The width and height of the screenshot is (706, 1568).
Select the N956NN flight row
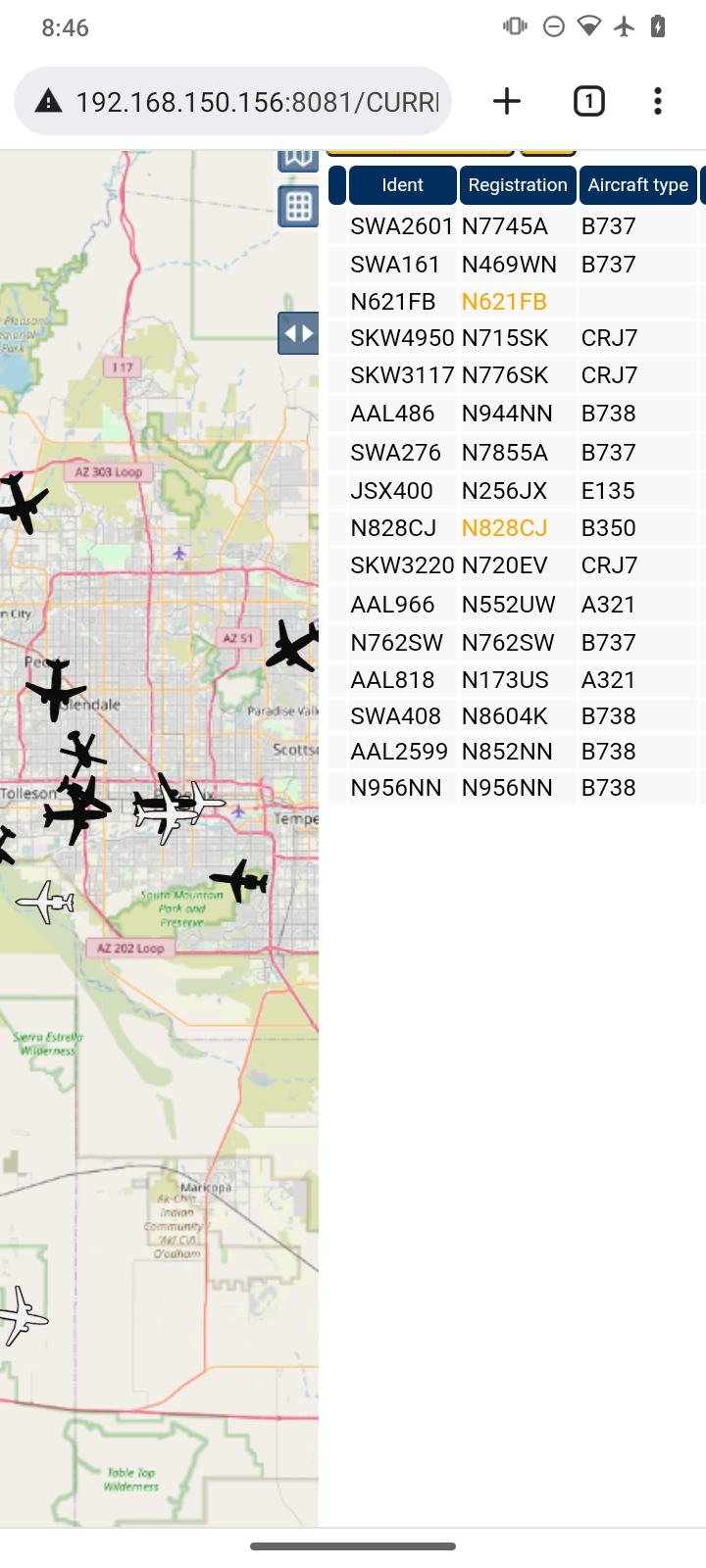tap(517, 788)
